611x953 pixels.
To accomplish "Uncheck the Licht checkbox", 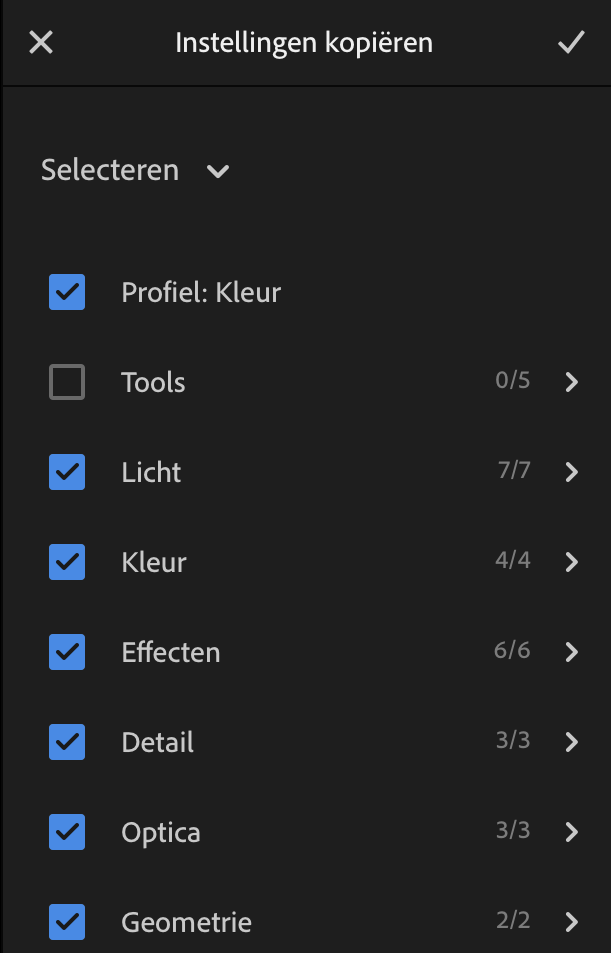I will point(67,472).
